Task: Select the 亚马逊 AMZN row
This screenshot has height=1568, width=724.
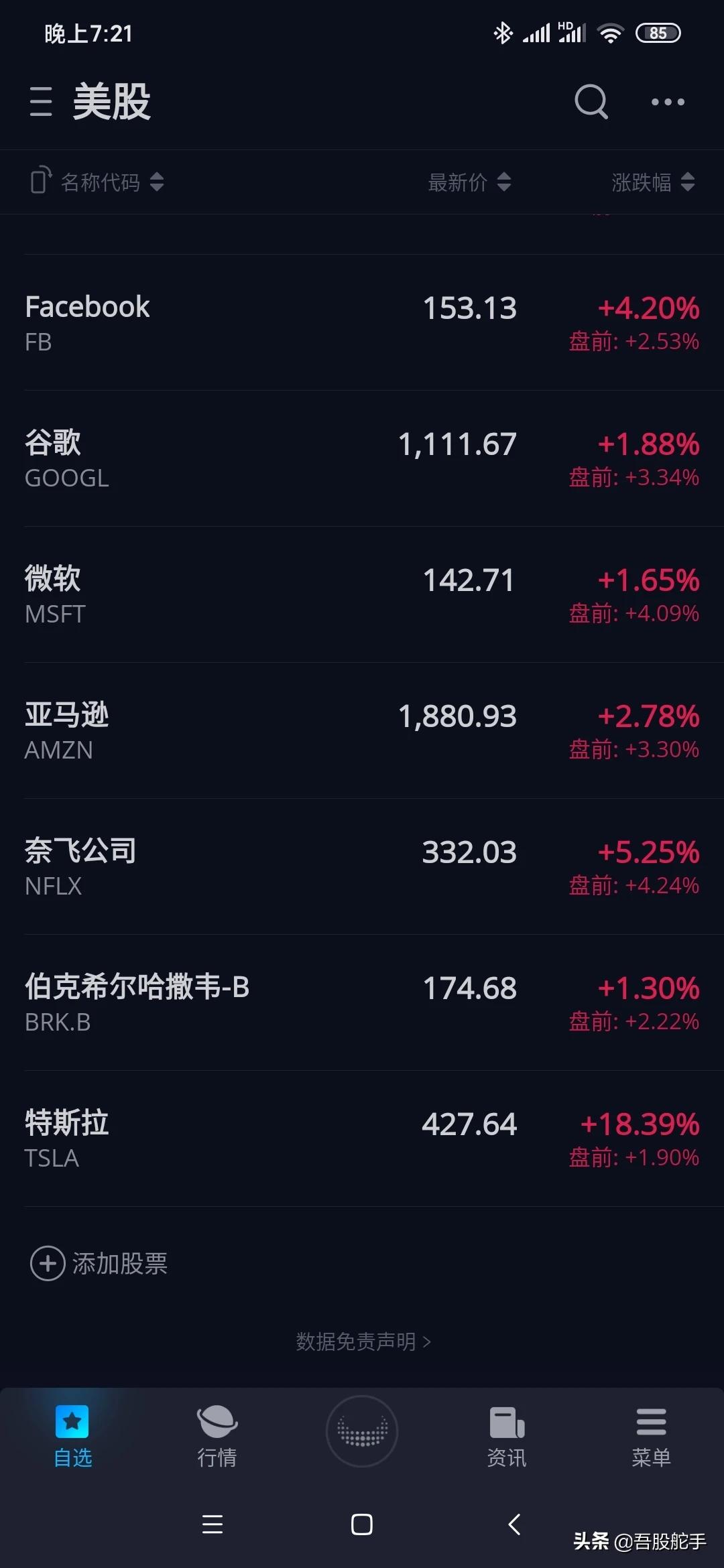Action: 362,731
